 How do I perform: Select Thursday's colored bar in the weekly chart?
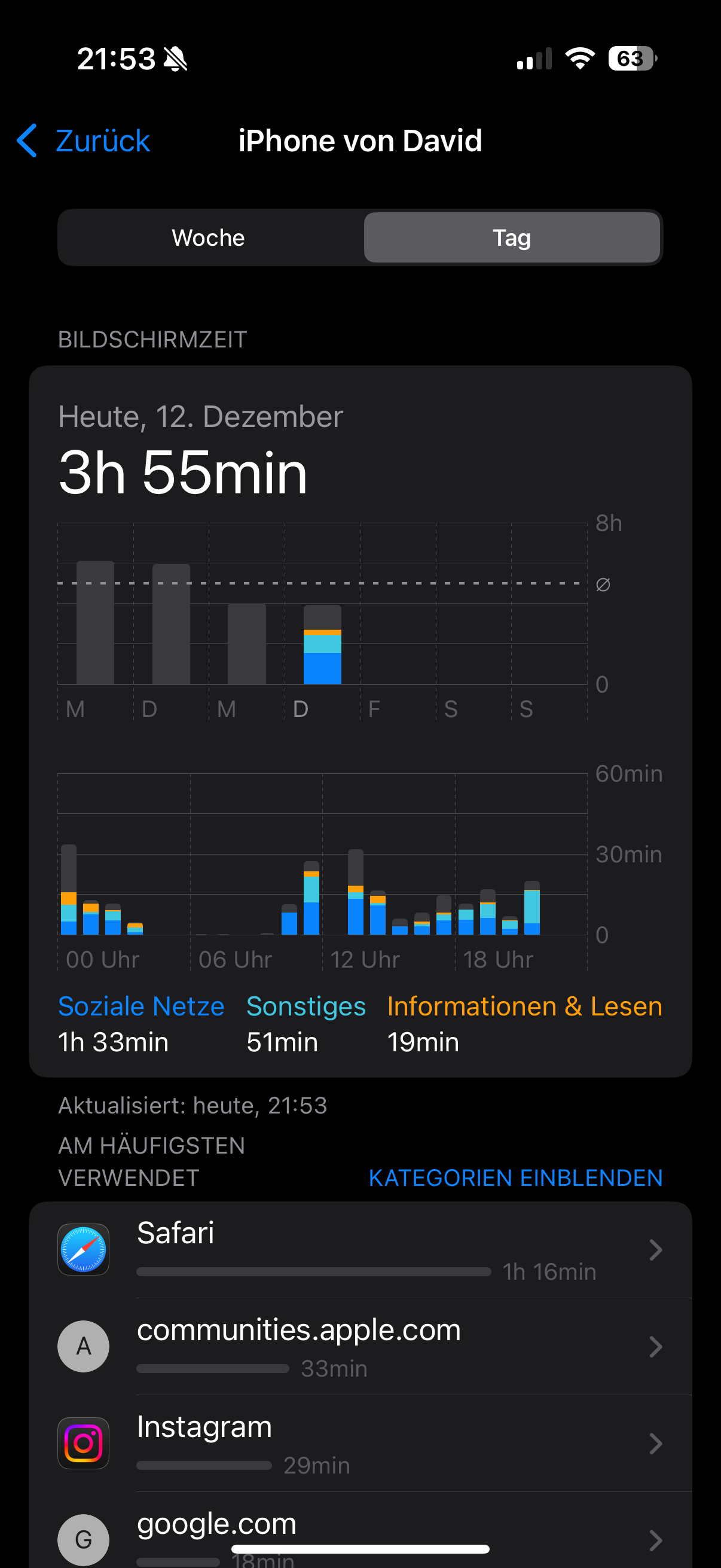click(x=322, y=645)
